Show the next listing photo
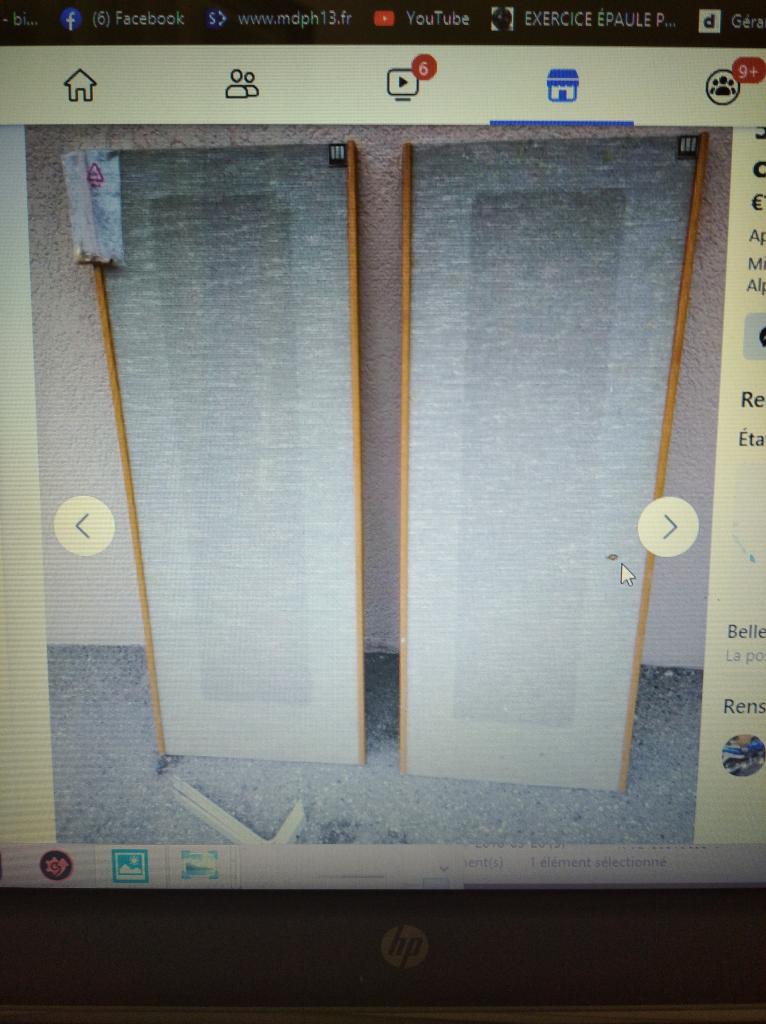The width and height of the screenshot is (766, 1024). (668, 526)
